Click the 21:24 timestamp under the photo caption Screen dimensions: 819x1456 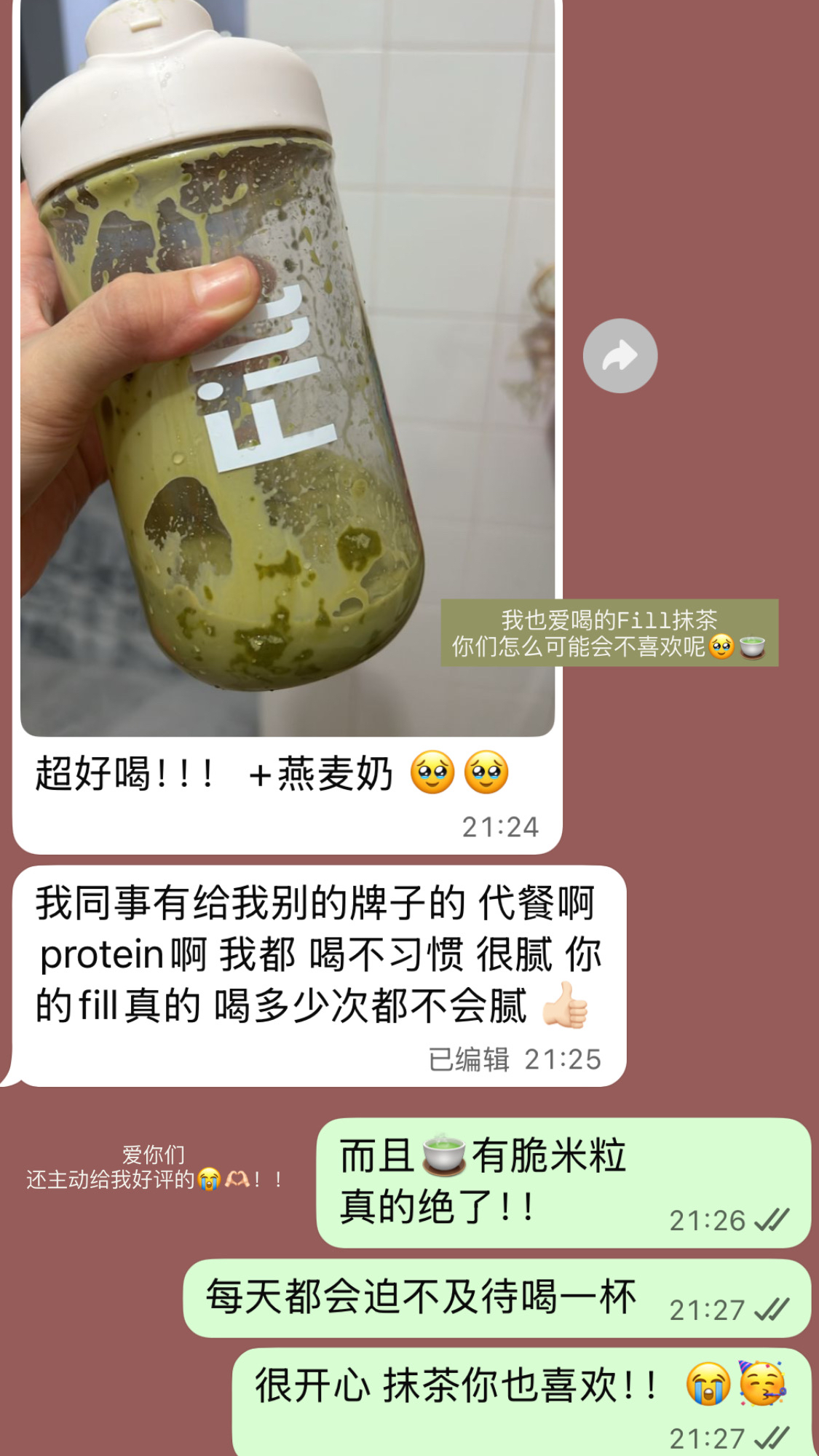499,826
